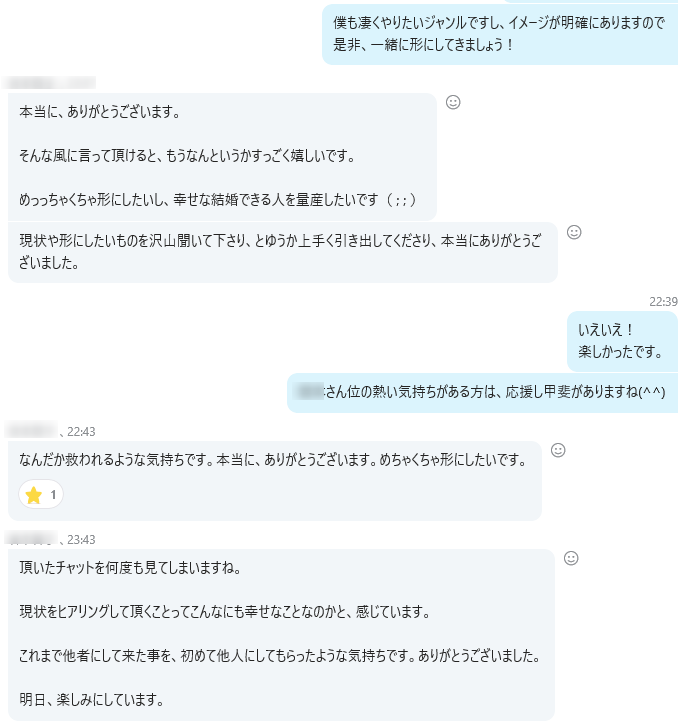
Task: React to the message starting 本当に、ありがとうございます
Action: [453, 102]
